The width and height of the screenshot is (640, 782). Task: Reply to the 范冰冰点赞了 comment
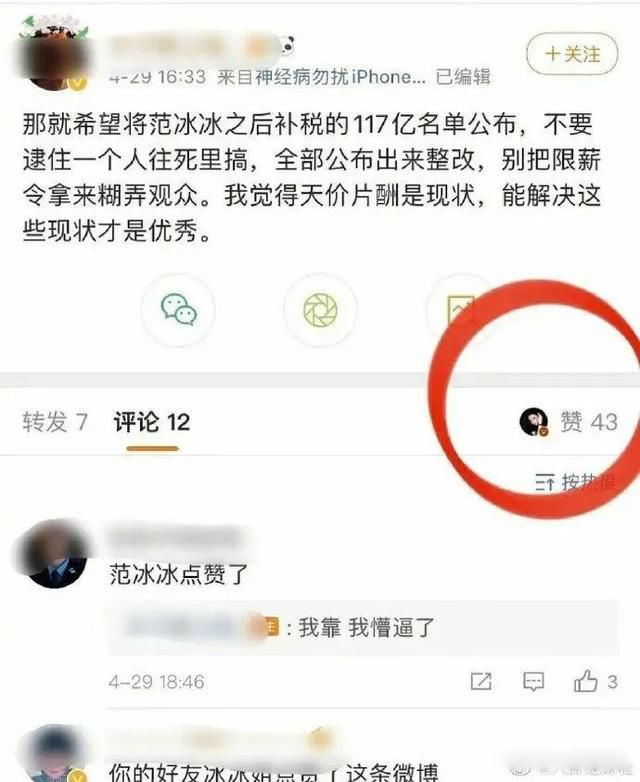[x=533, y=681]
